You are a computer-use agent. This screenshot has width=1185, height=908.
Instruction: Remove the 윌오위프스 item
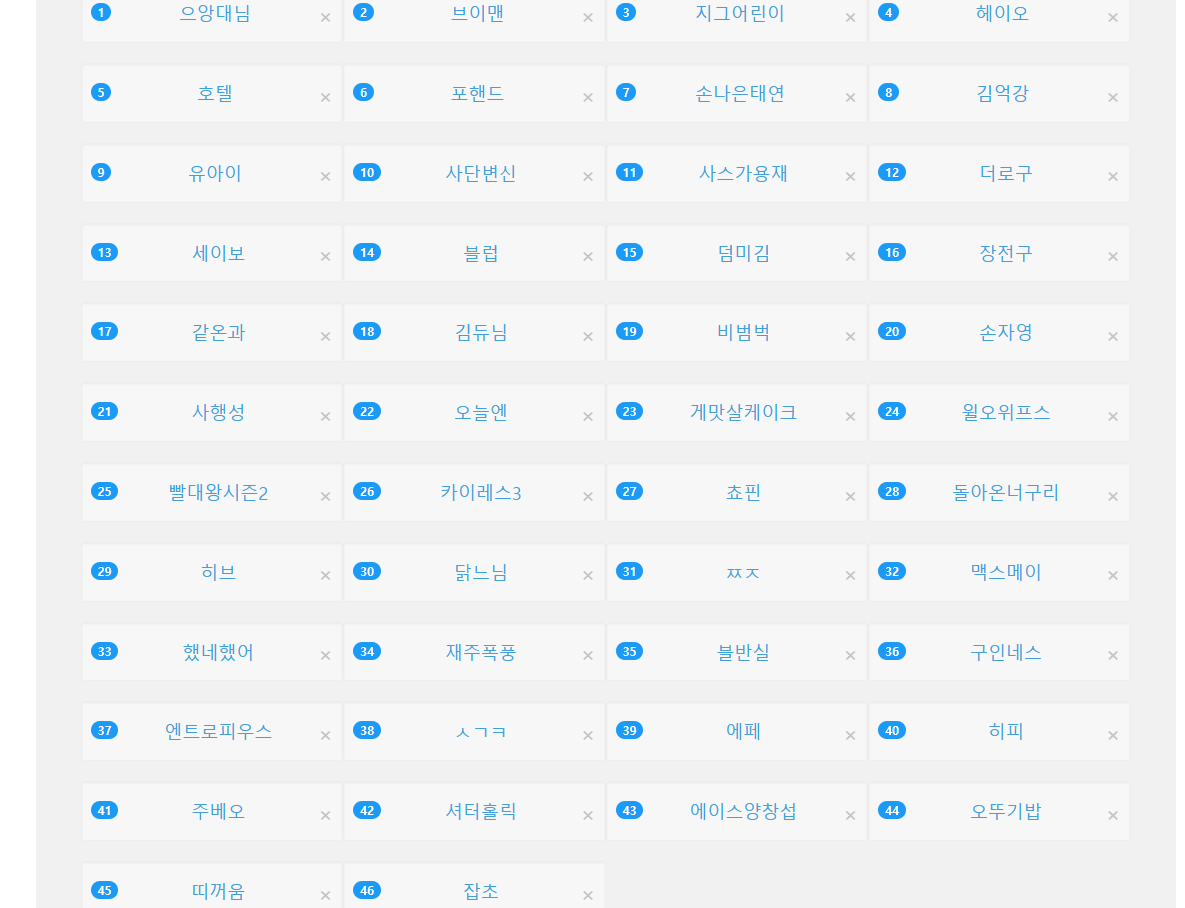pos(1112,417)
